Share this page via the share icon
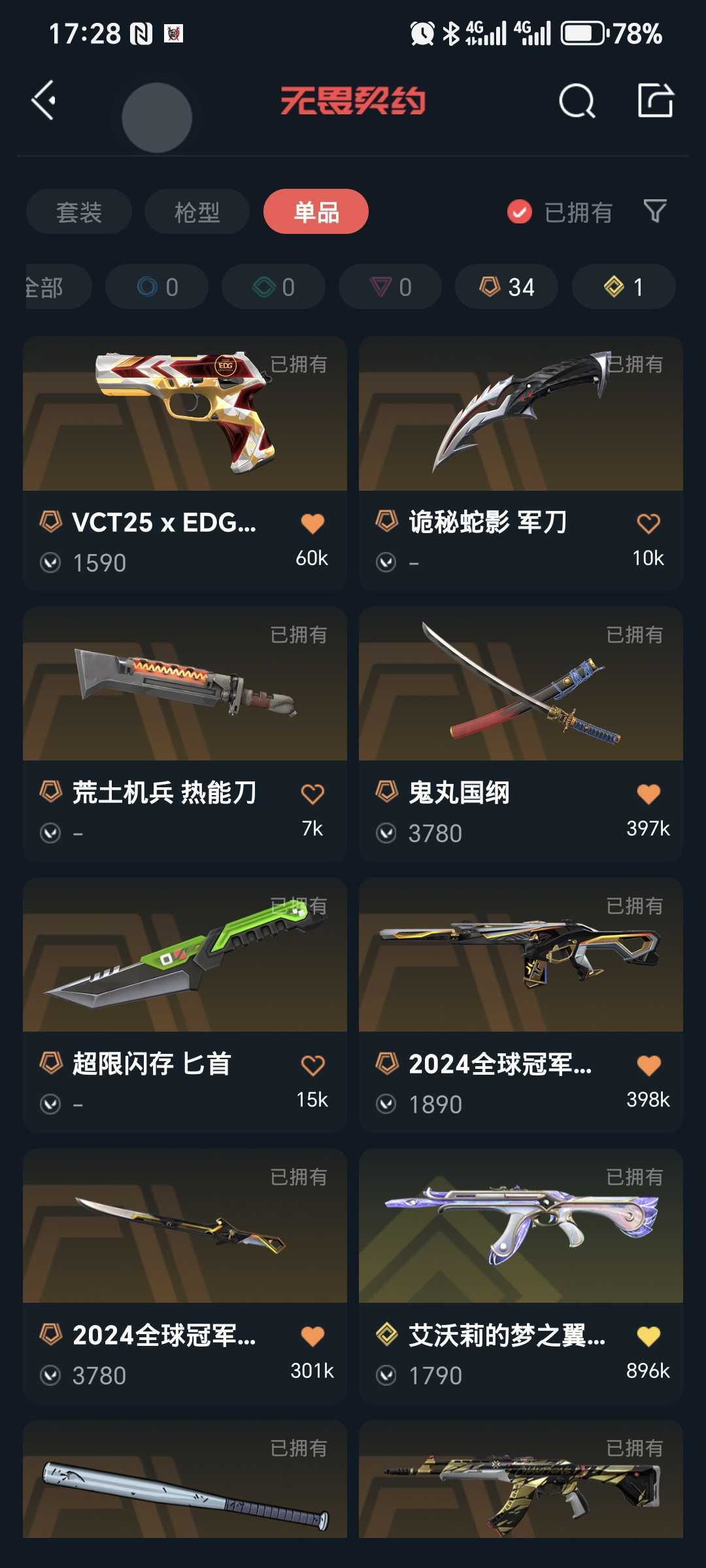Screen dimensions: 706x1568 [x=656, y=101]
